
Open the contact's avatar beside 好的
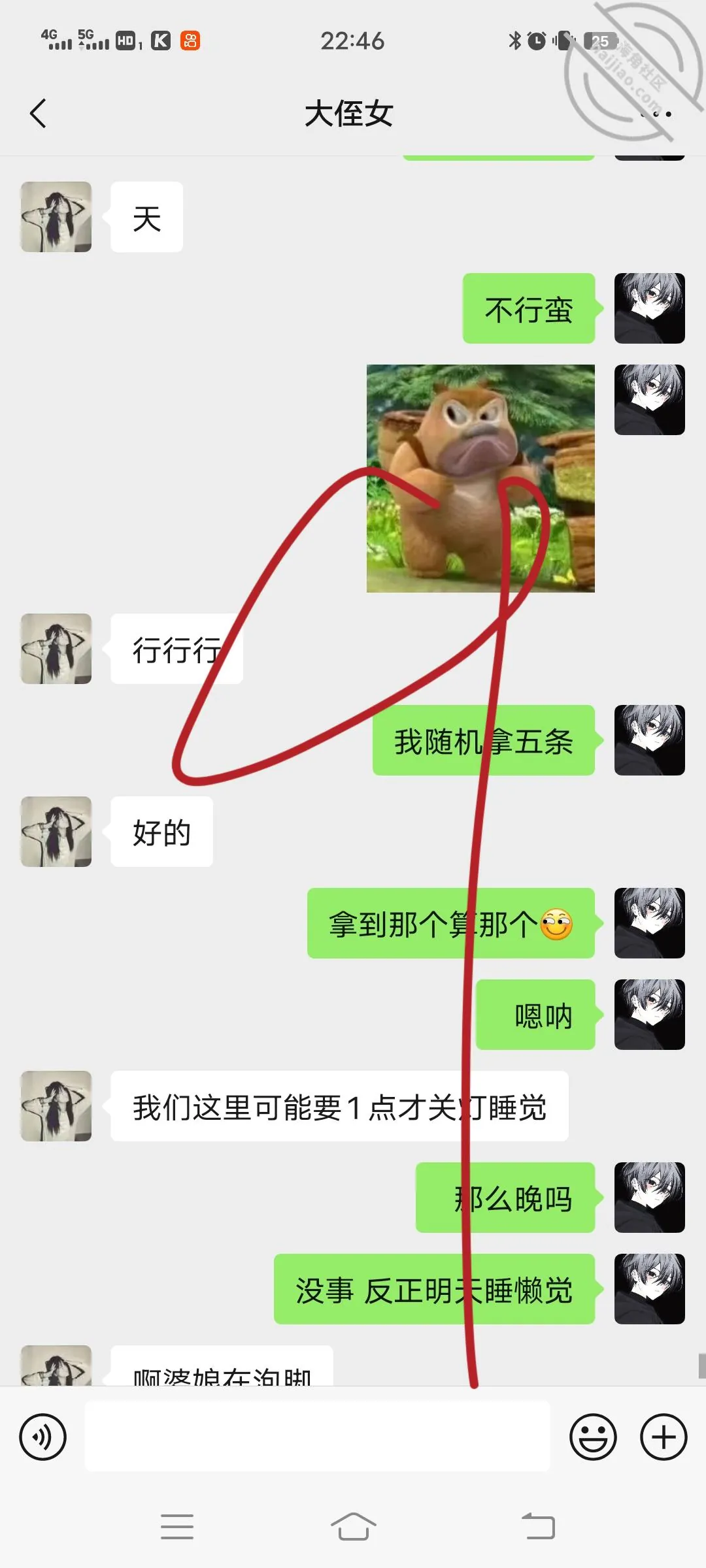coord(56,832)
